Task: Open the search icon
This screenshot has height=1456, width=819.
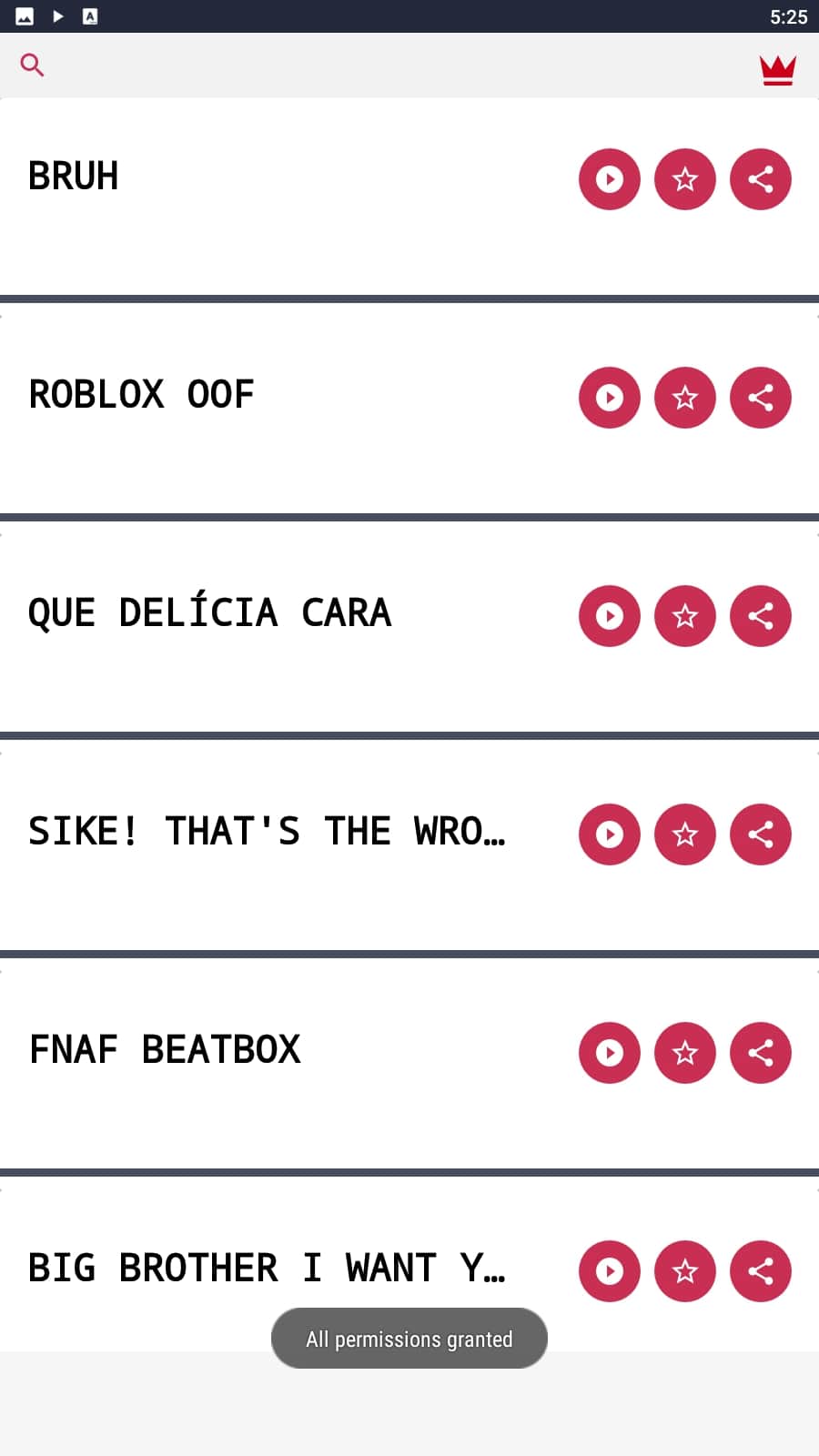Action: (x=33, y=65)
